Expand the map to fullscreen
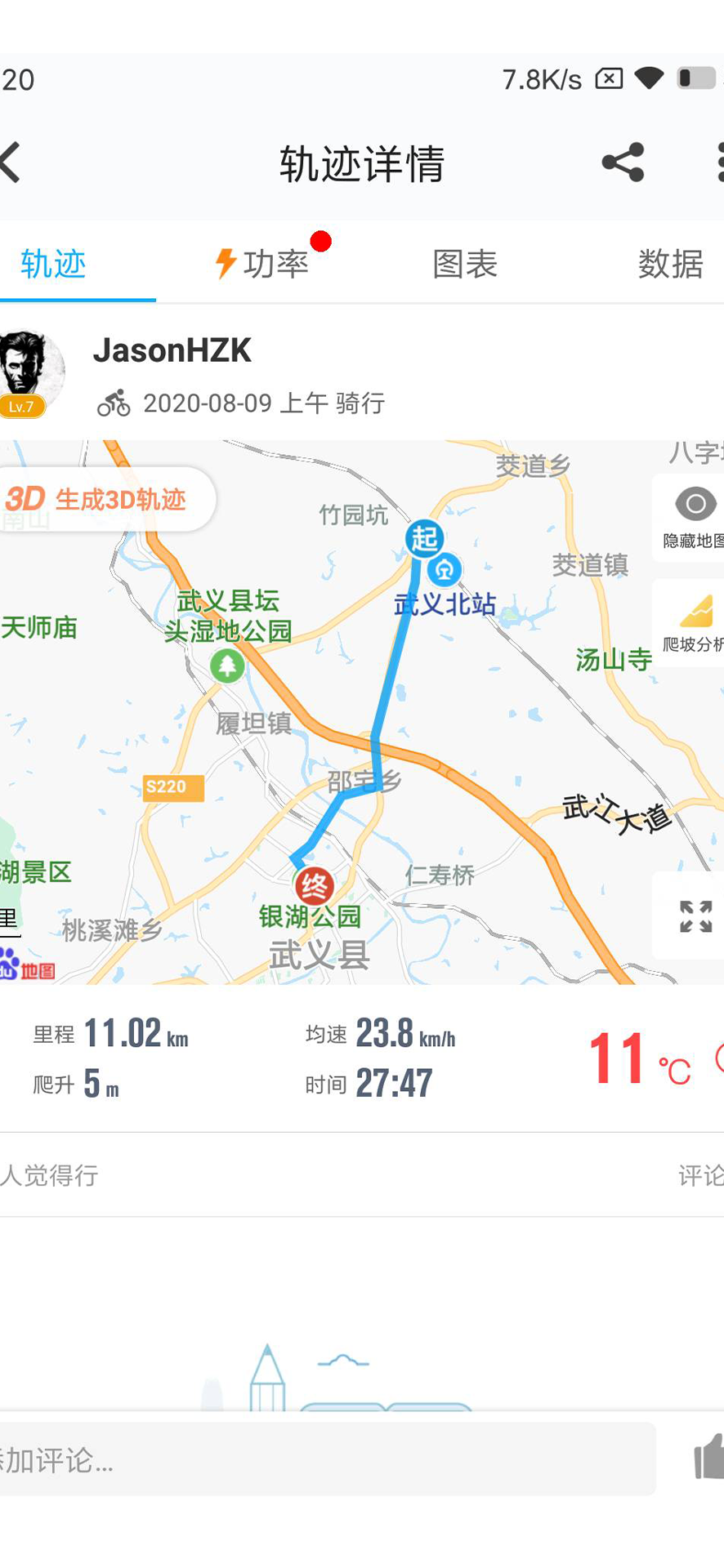This screenshot has height=1568, width=724. click(695, 915)
